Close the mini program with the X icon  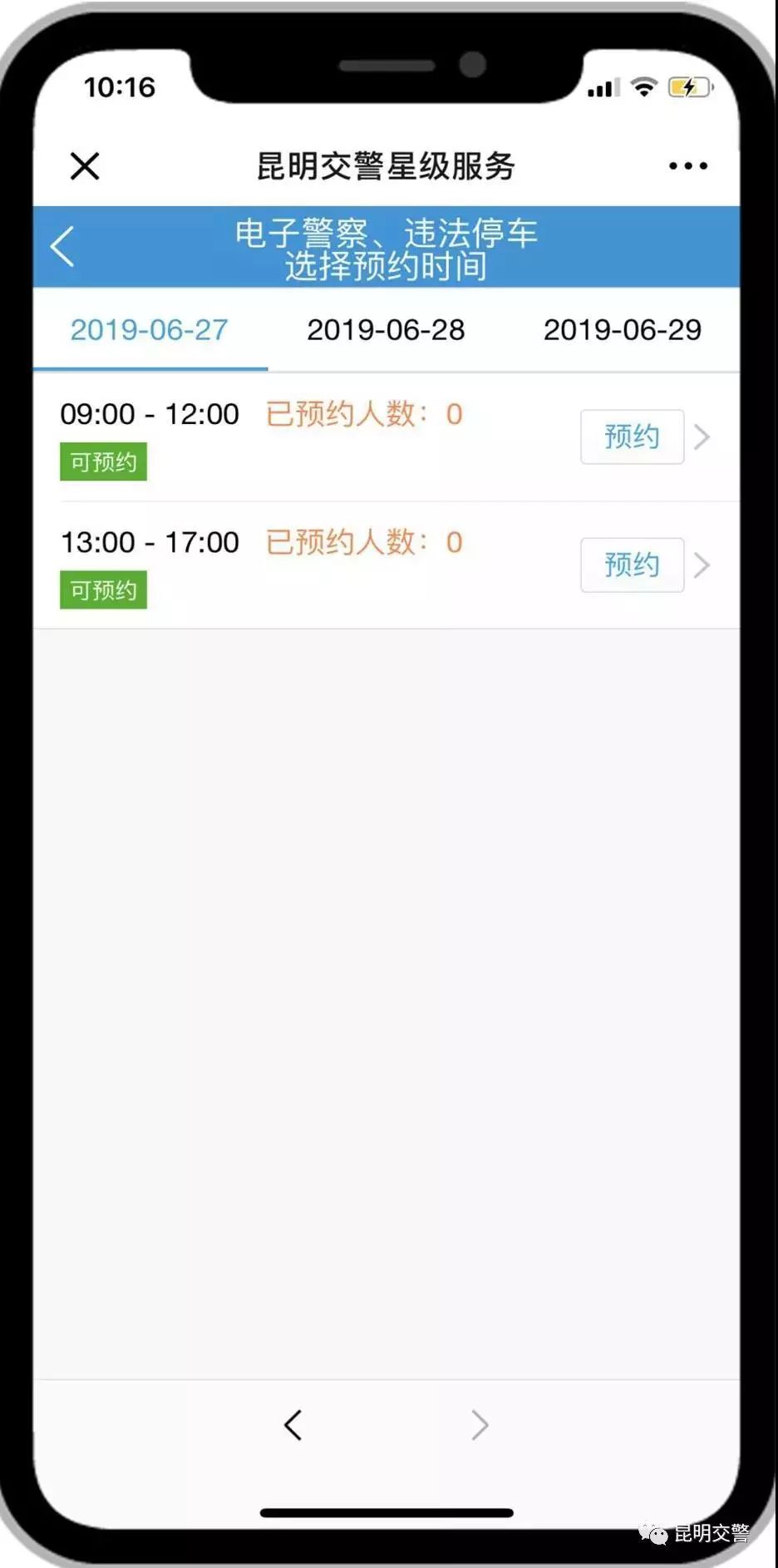(86, 165)
